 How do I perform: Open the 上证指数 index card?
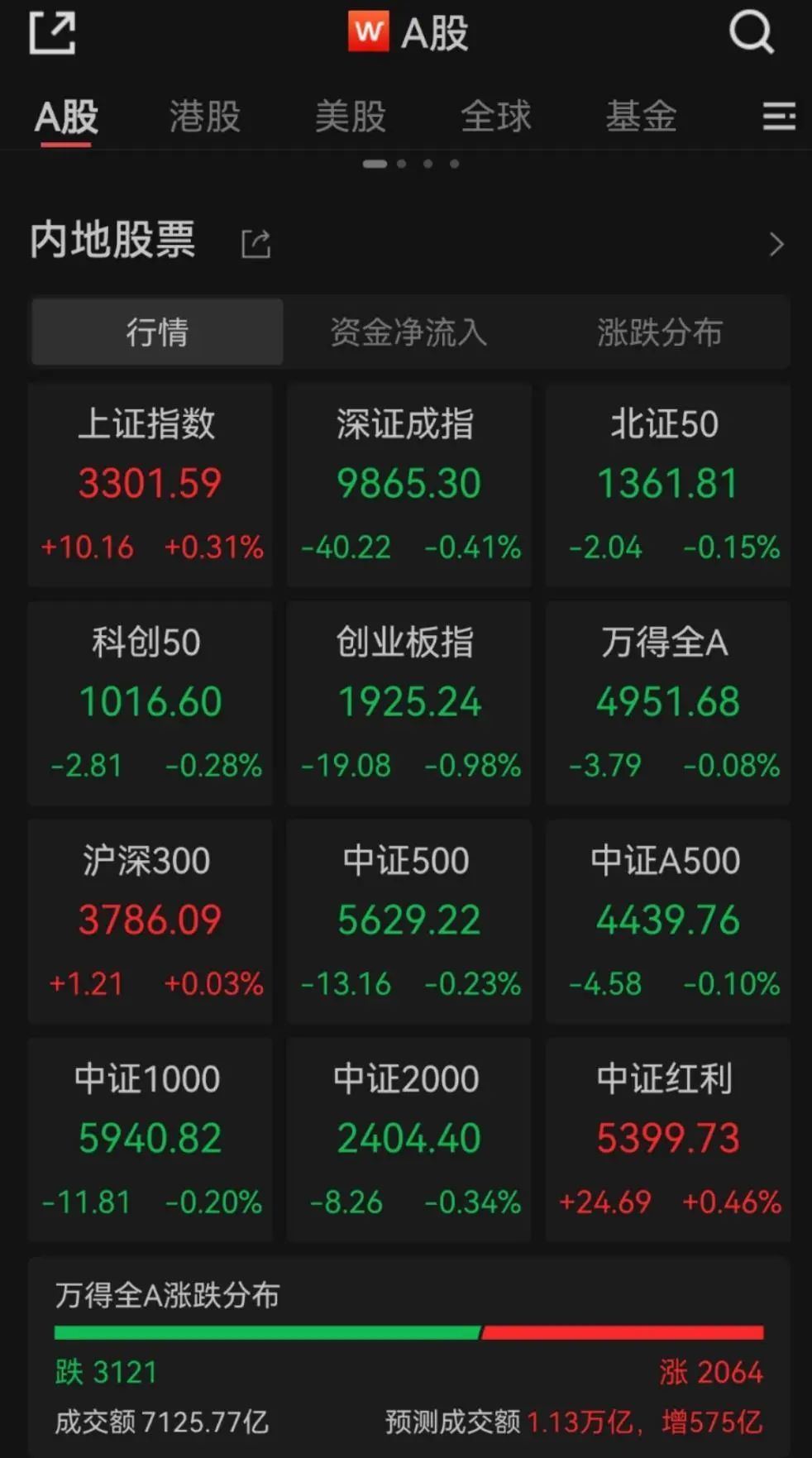coord(150,484)
